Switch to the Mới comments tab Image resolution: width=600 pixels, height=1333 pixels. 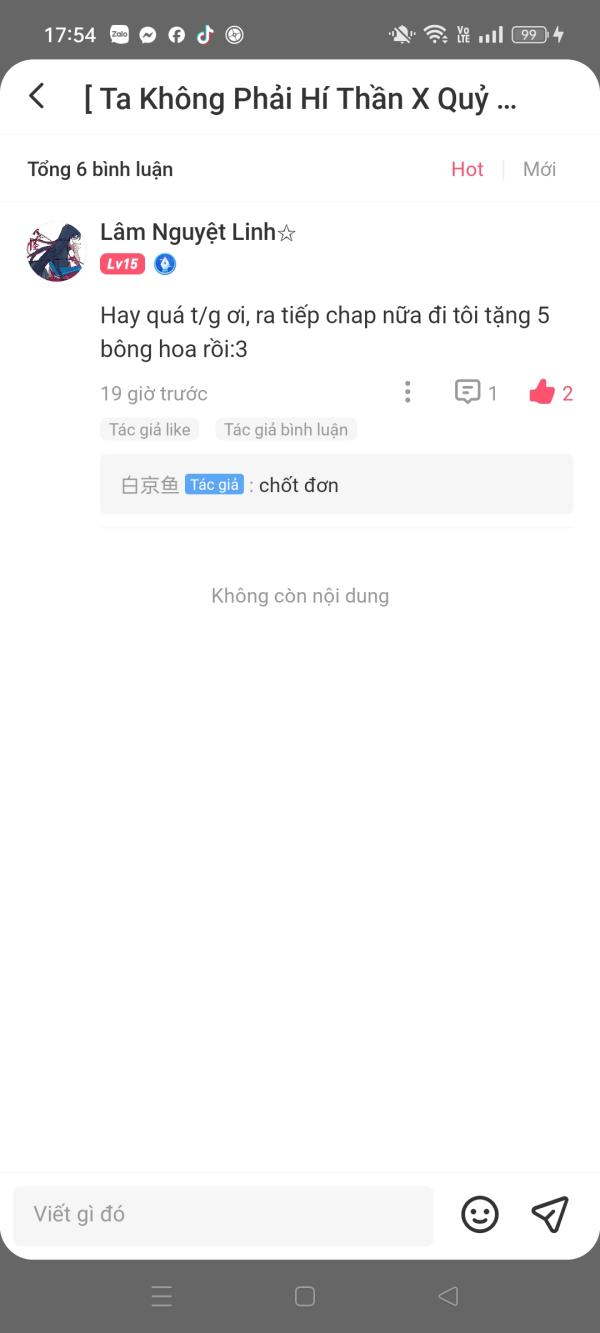pos(539,169)
